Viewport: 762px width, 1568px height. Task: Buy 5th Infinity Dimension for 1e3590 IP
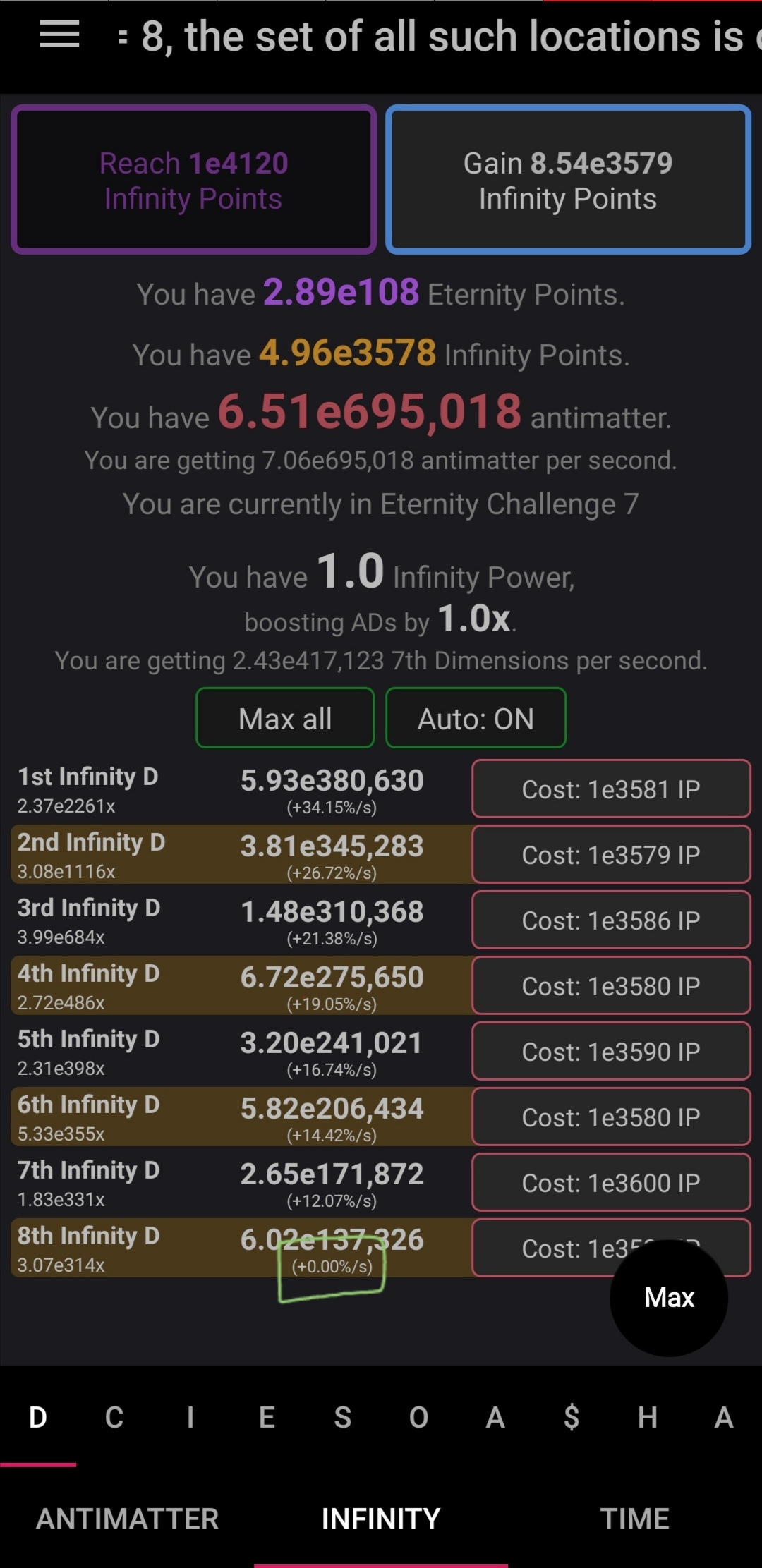(x=610, y=1051)
